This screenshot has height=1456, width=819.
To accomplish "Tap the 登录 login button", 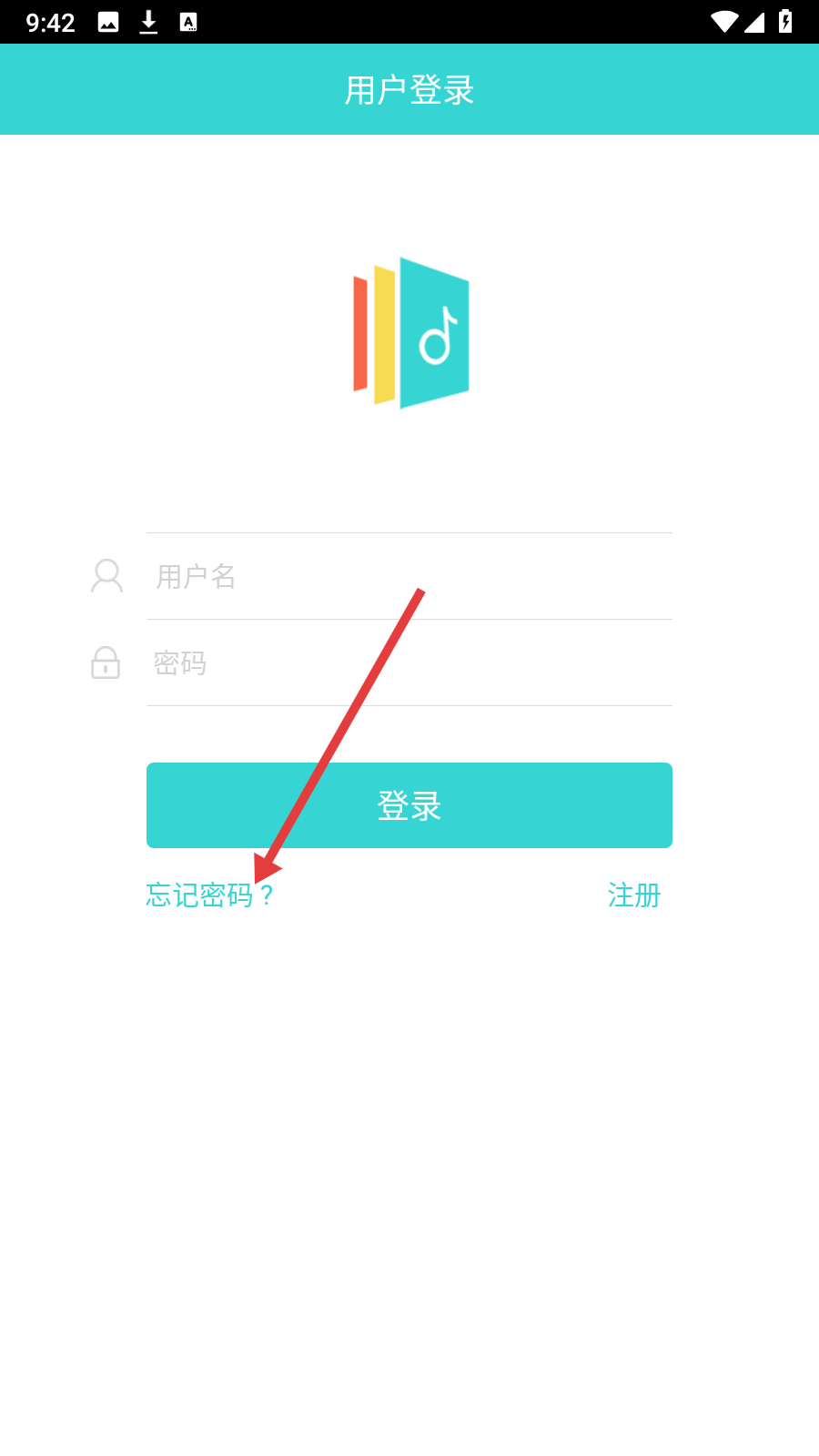I will click(409, 805).
